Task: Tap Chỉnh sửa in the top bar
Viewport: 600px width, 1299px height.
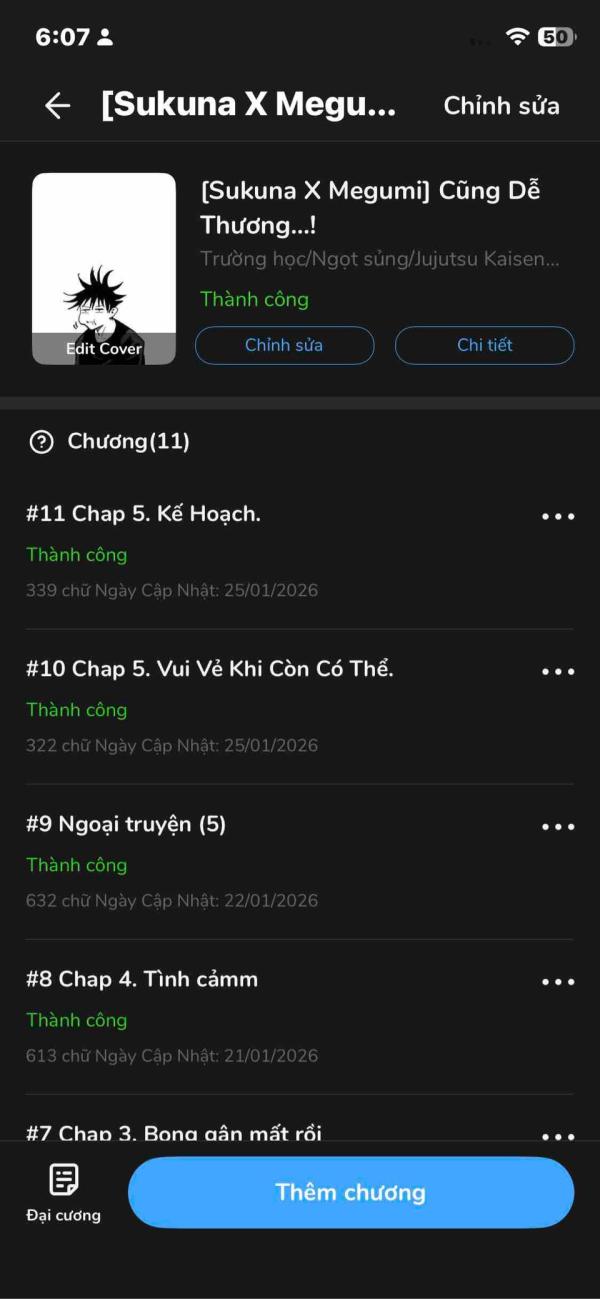Action: (501, 106)
